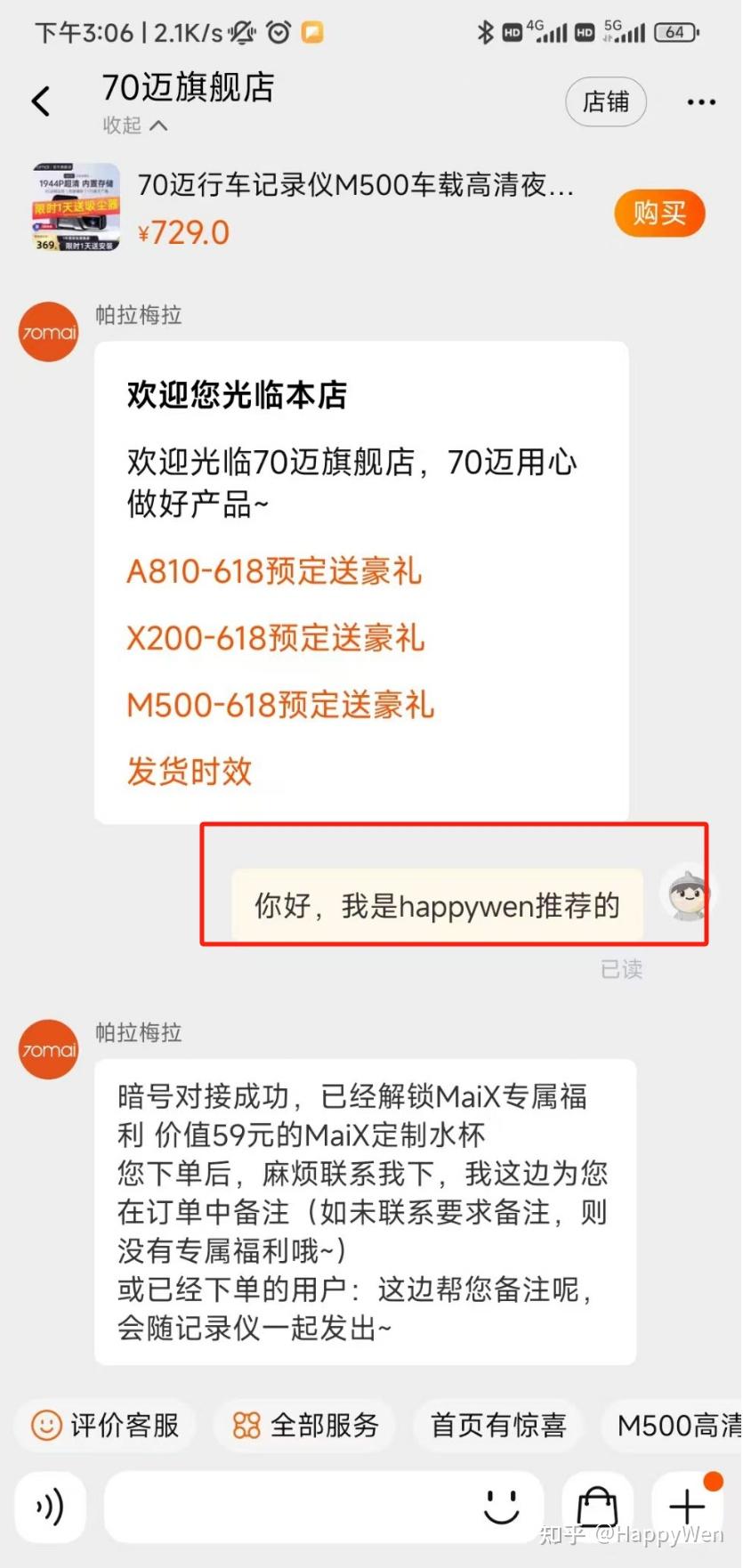Tap the 购买 buy button
The image size is (743, 1568).
click(x=659, y=213)
